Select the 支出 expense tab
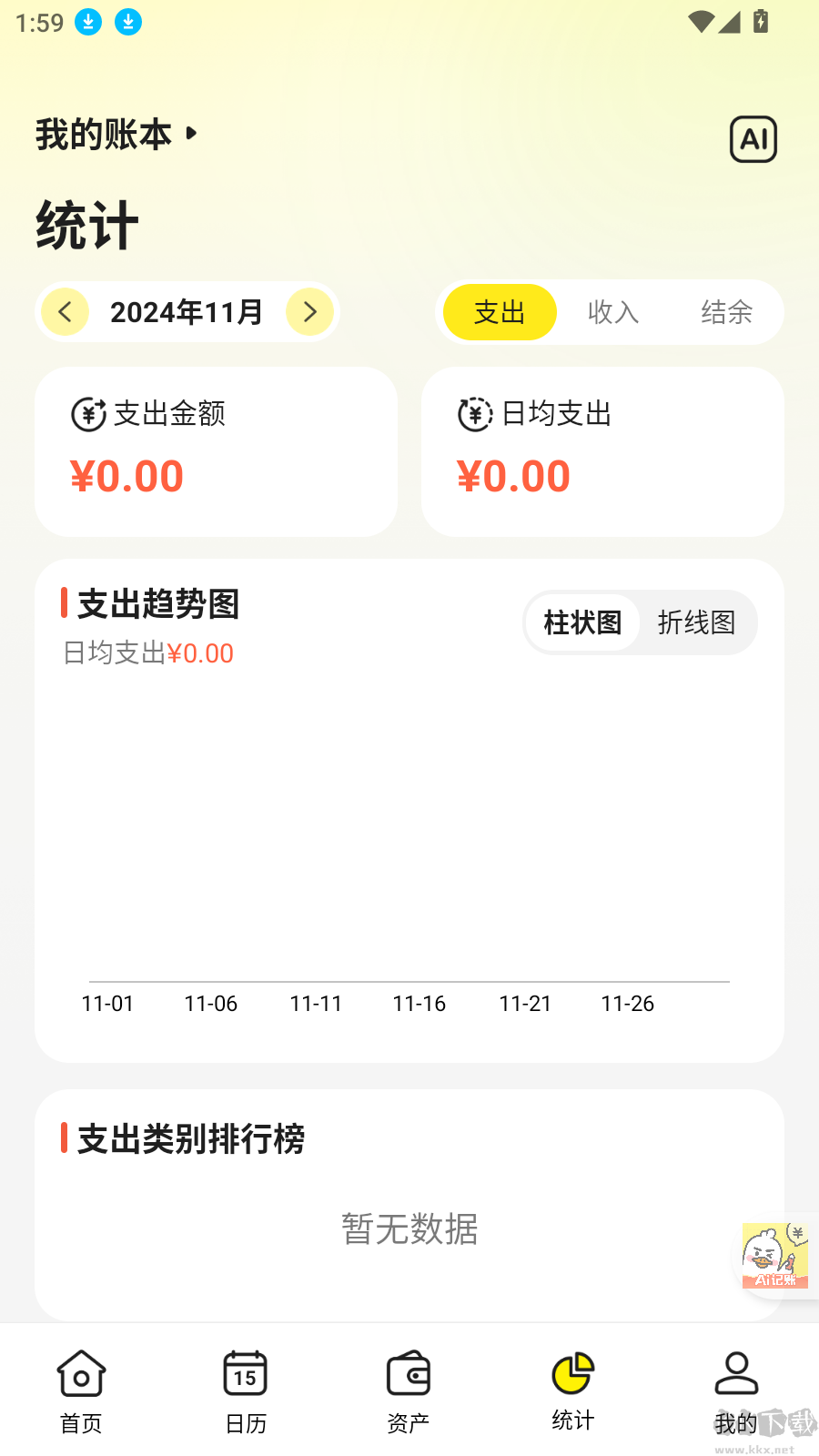The height and width of the screenshot is (1456, 819). 499,312
